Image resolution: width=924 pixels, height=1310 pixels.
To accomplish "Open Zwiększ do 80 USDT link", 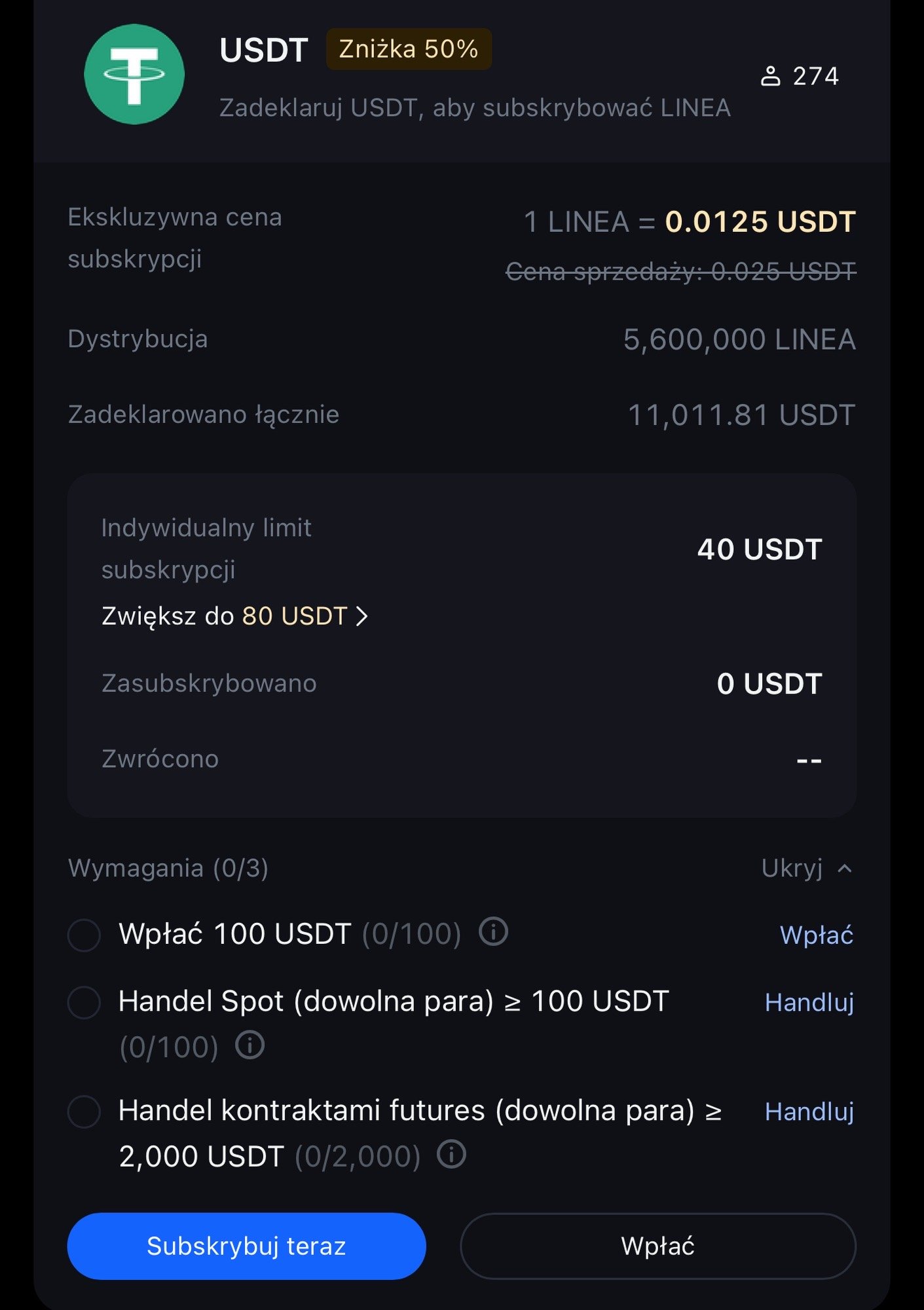I will point(234,616).
